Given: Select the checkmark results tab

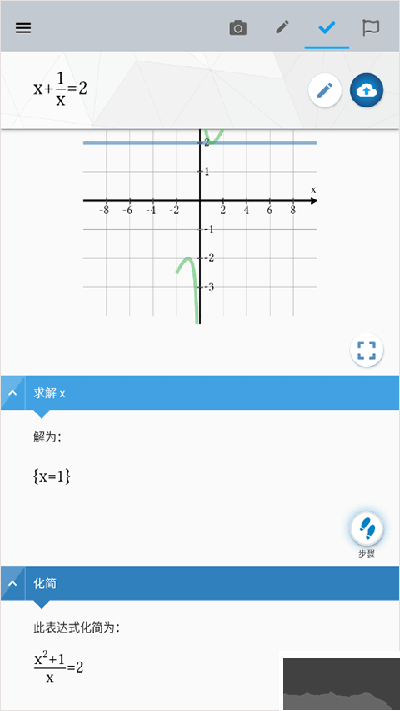Looking at the screenshot, I should (327, 28).
